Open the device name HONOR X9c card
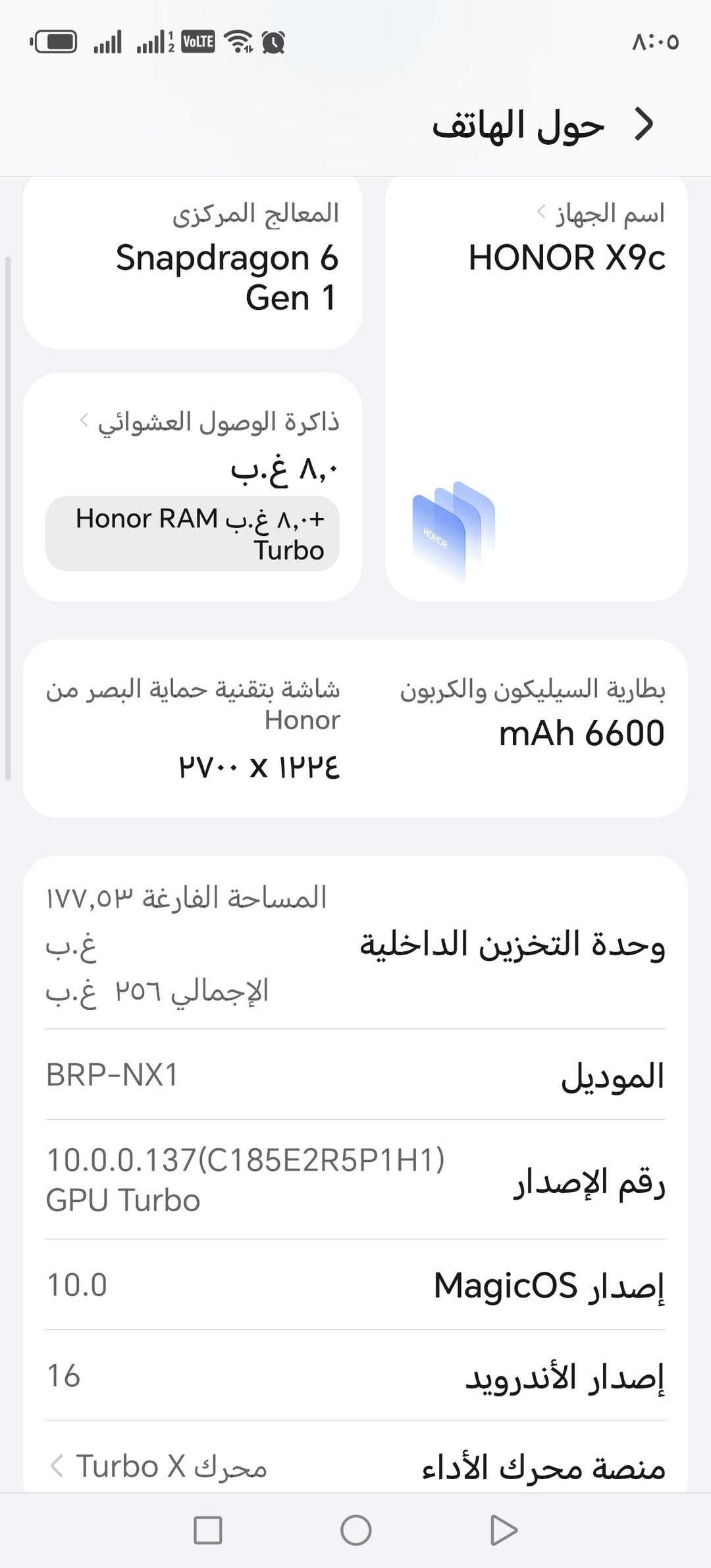711x1568 pixels. click(536, 388)
